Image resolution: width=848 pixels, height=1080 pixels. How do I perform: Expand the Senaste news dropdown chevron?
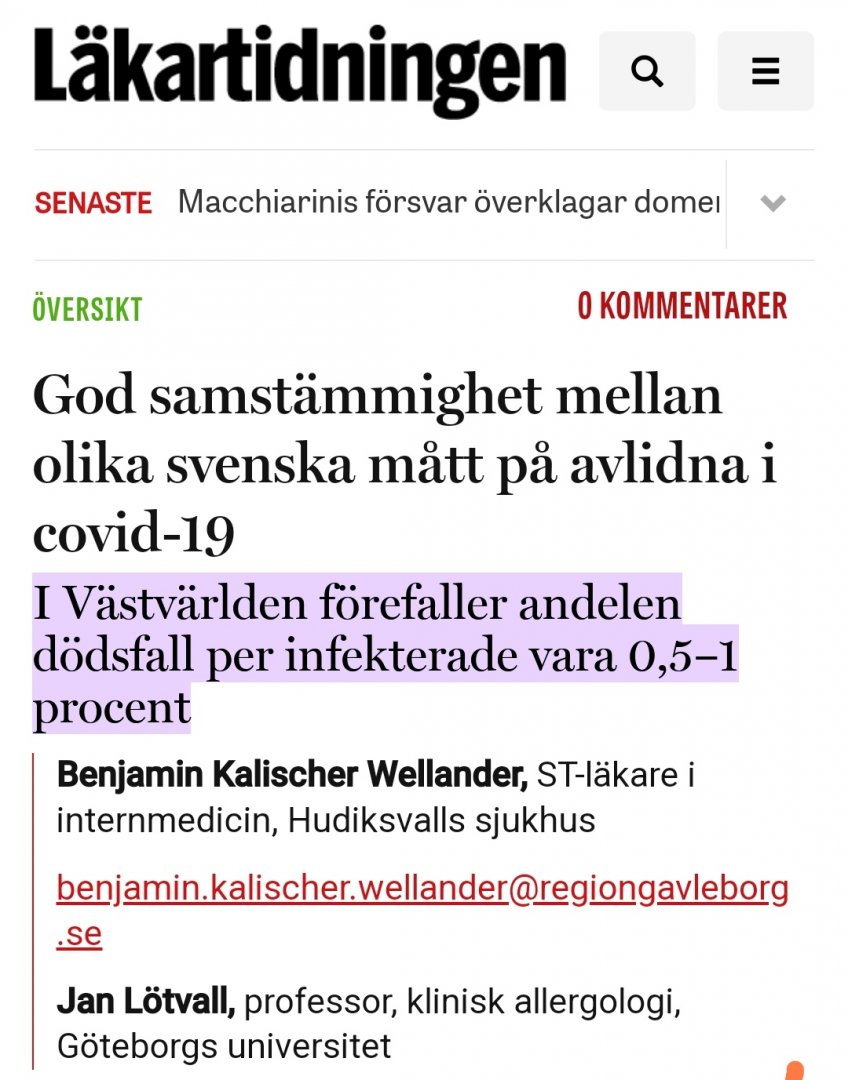(x=772, y=204)
